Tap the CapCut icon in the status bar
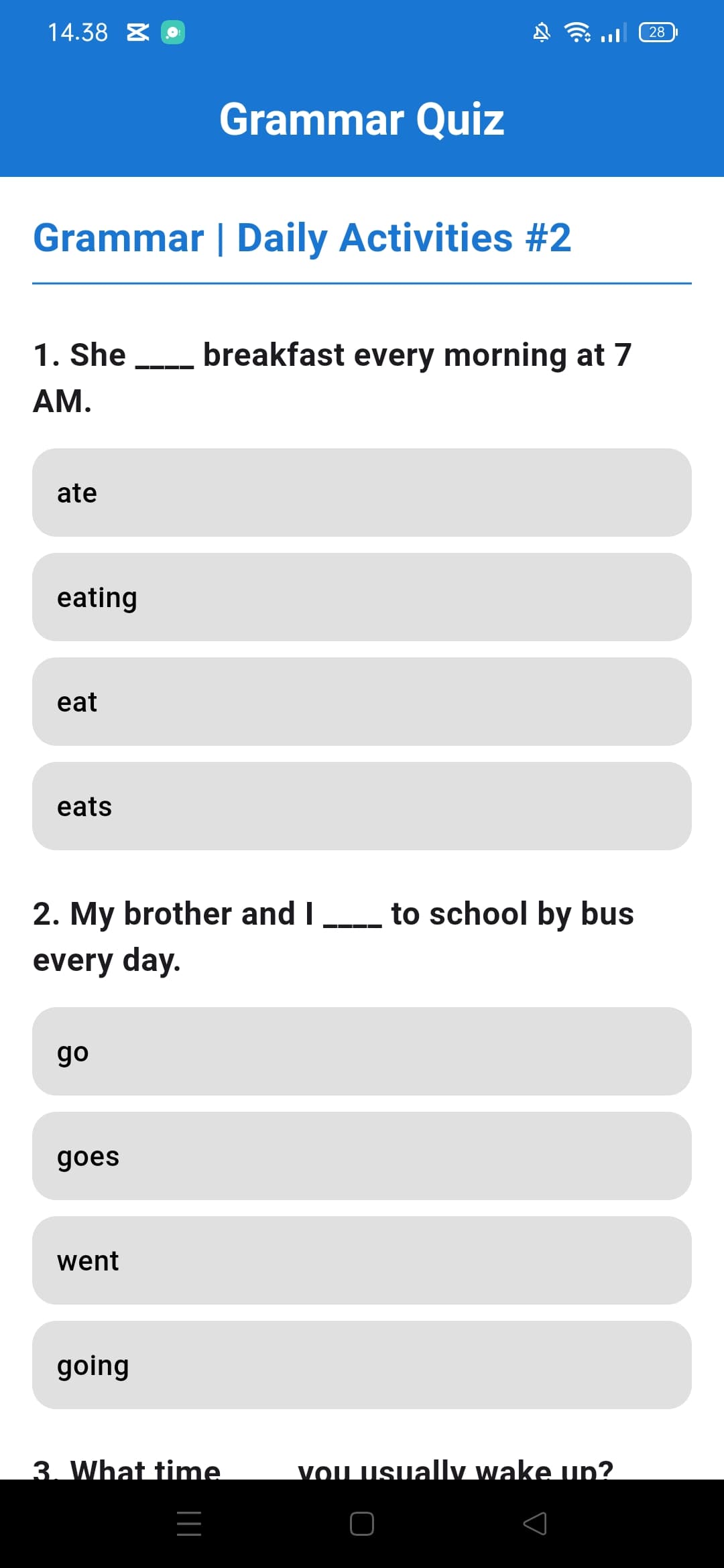Image resolution: width=724 pixels, height=1568 pixels. [x=139, y=31]
